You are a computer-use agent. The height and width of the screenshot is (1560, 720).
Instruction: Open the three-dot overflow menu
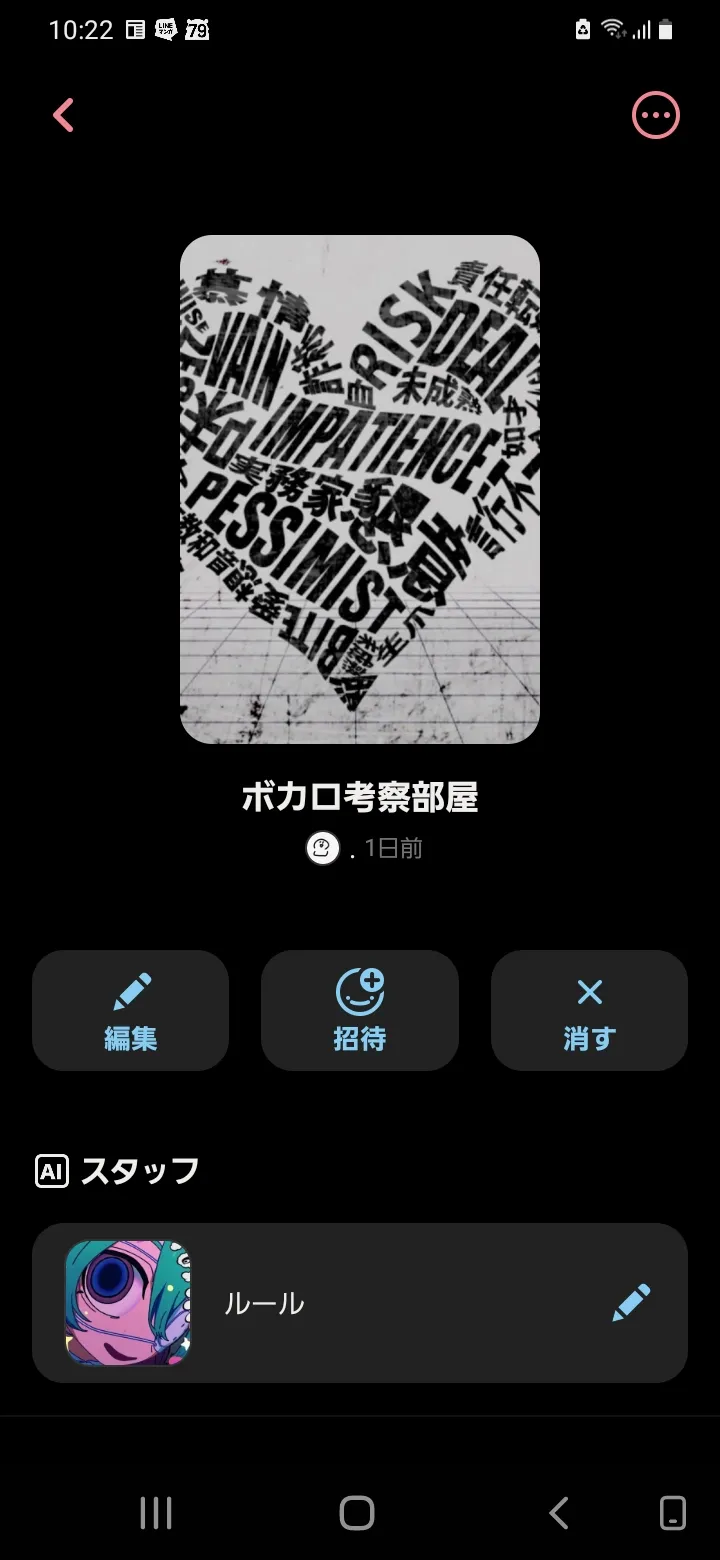656,116
